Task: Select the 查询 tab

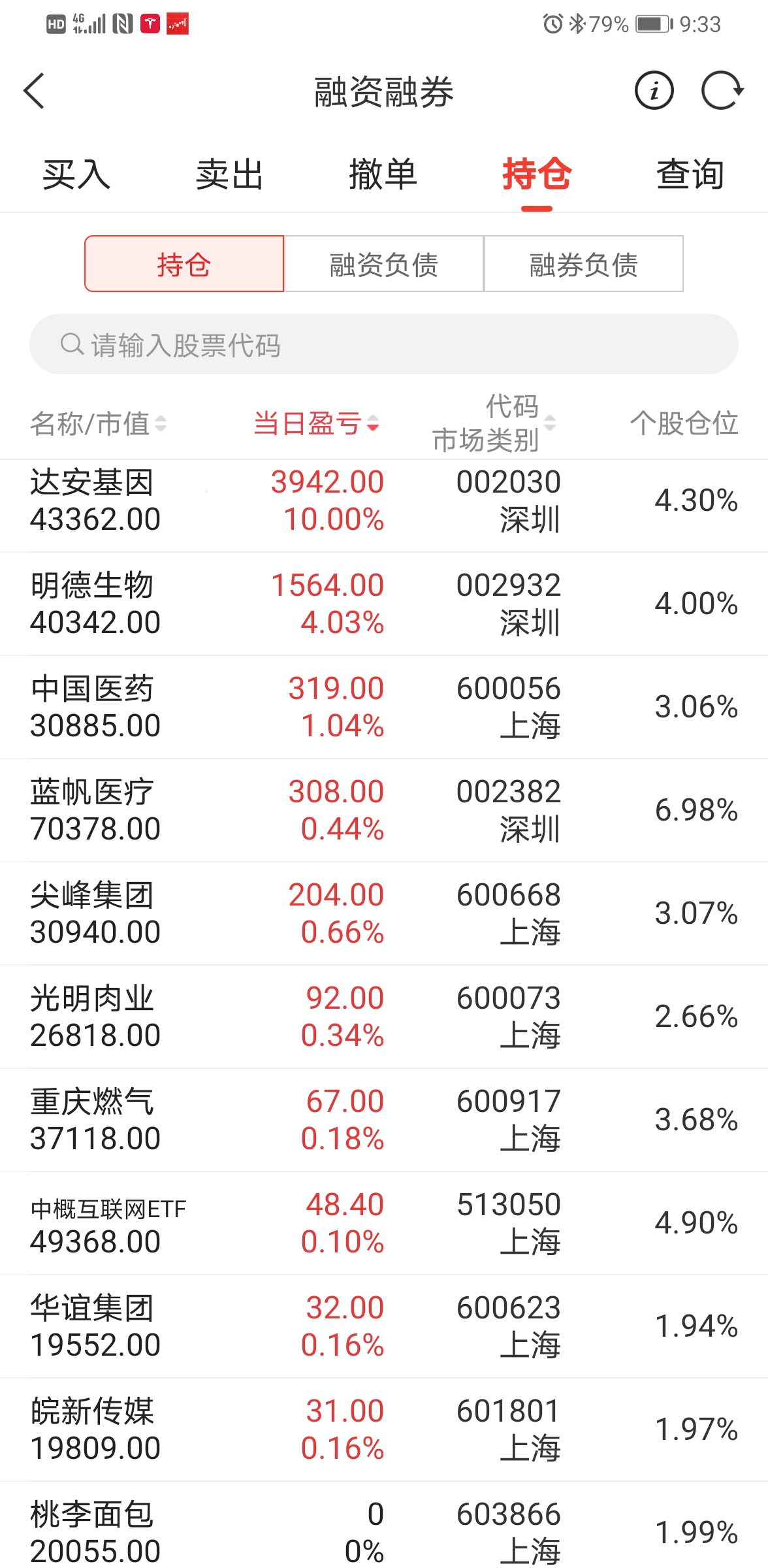Action: (690, 175)
